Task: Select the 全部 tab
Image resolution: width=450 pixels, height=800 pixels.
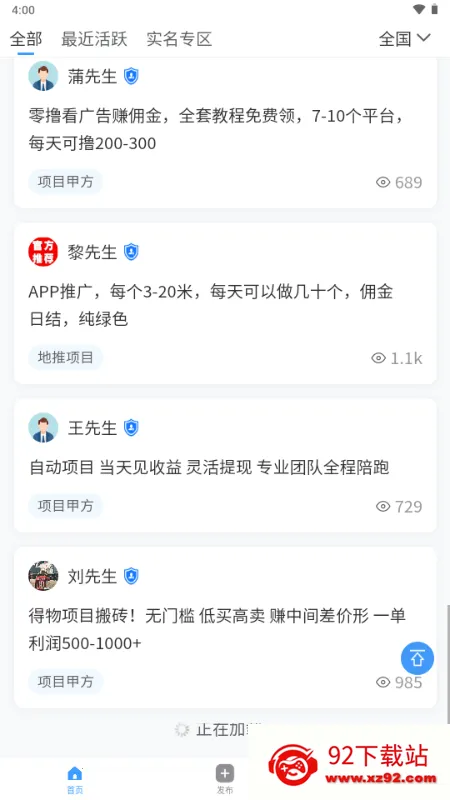Action: tap(26, 39)
